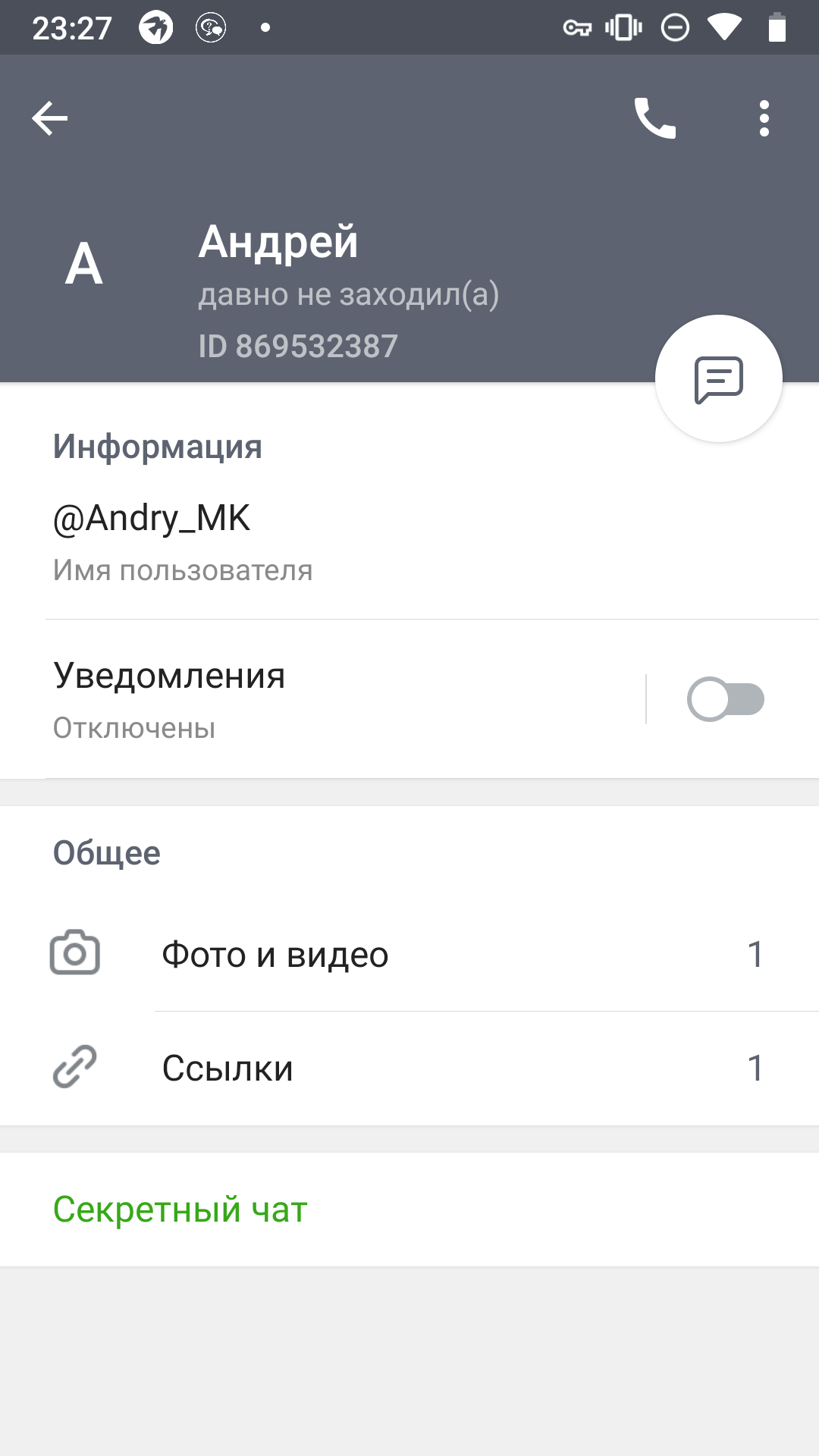Screen dimensions: 819x1456
Task: Open Фото и видео shared media
Action: tap(409, 954)
